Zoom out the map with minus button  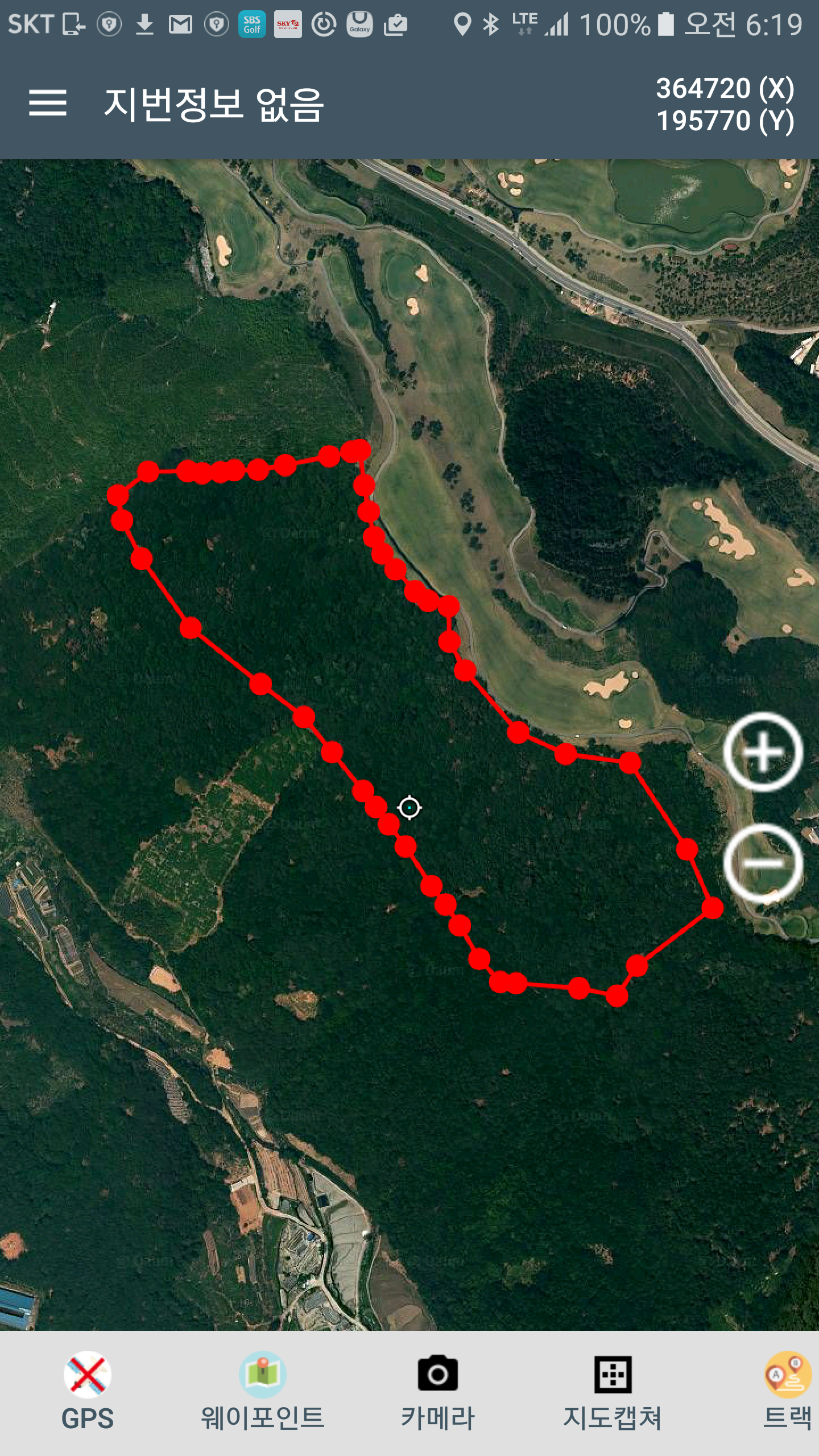point(763,863)
